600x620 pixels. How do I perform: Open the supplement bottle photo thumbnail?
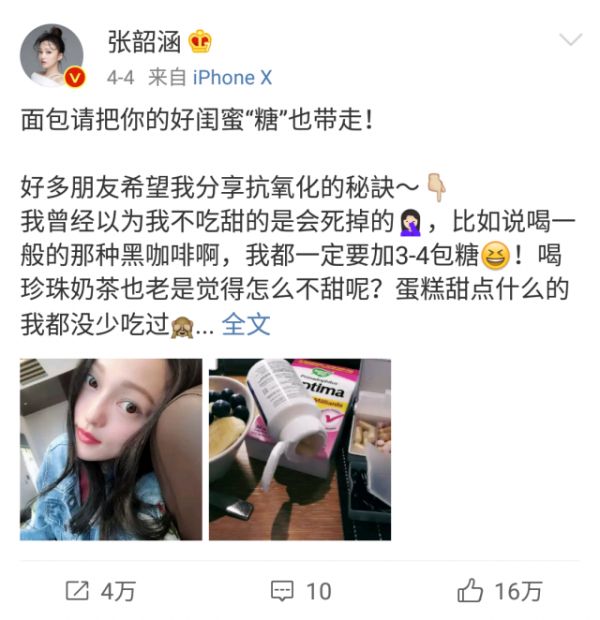click(x=300, y=450)
